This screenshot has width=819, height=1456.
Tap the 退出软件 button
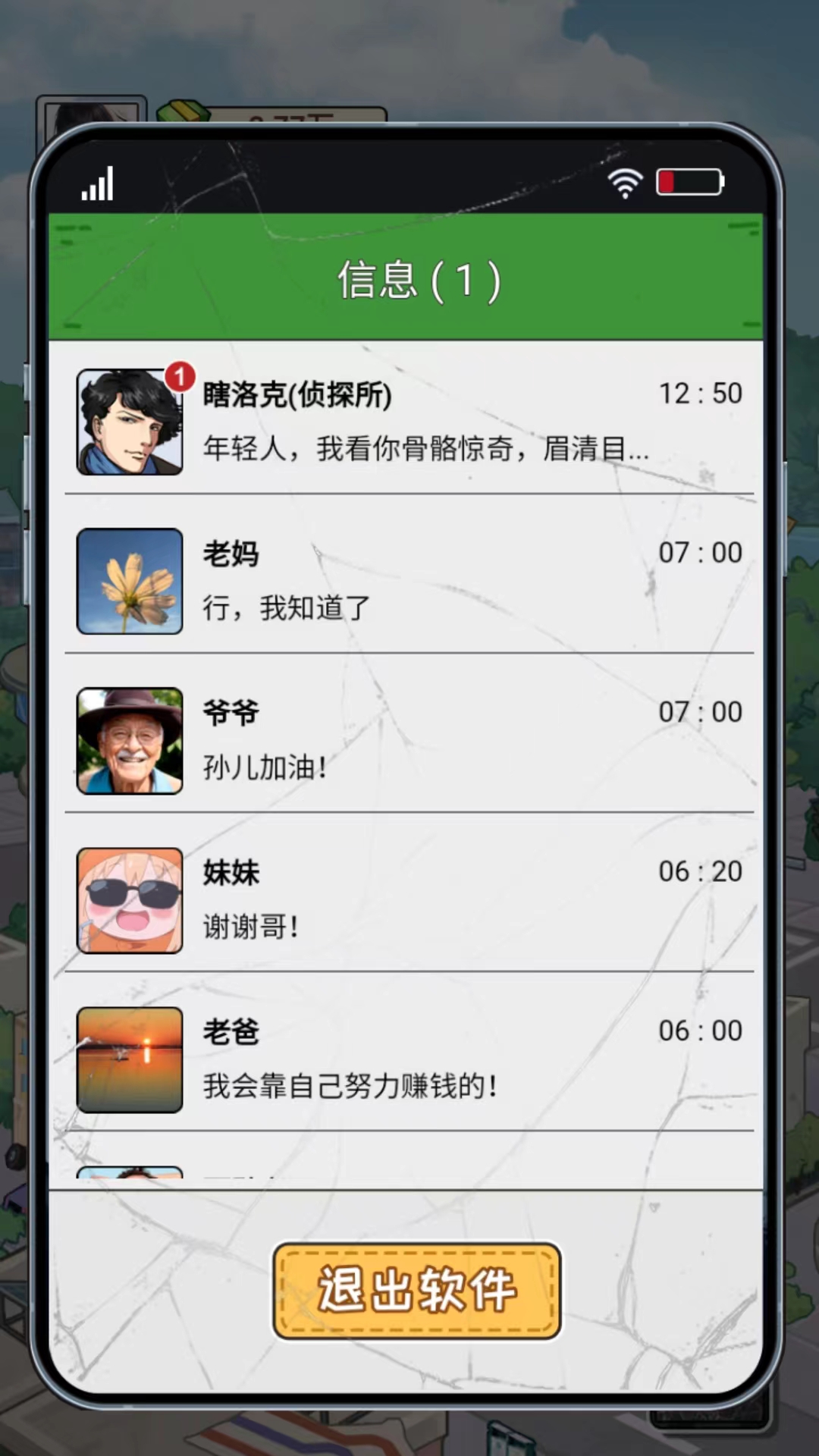[x=416, y=1290]
